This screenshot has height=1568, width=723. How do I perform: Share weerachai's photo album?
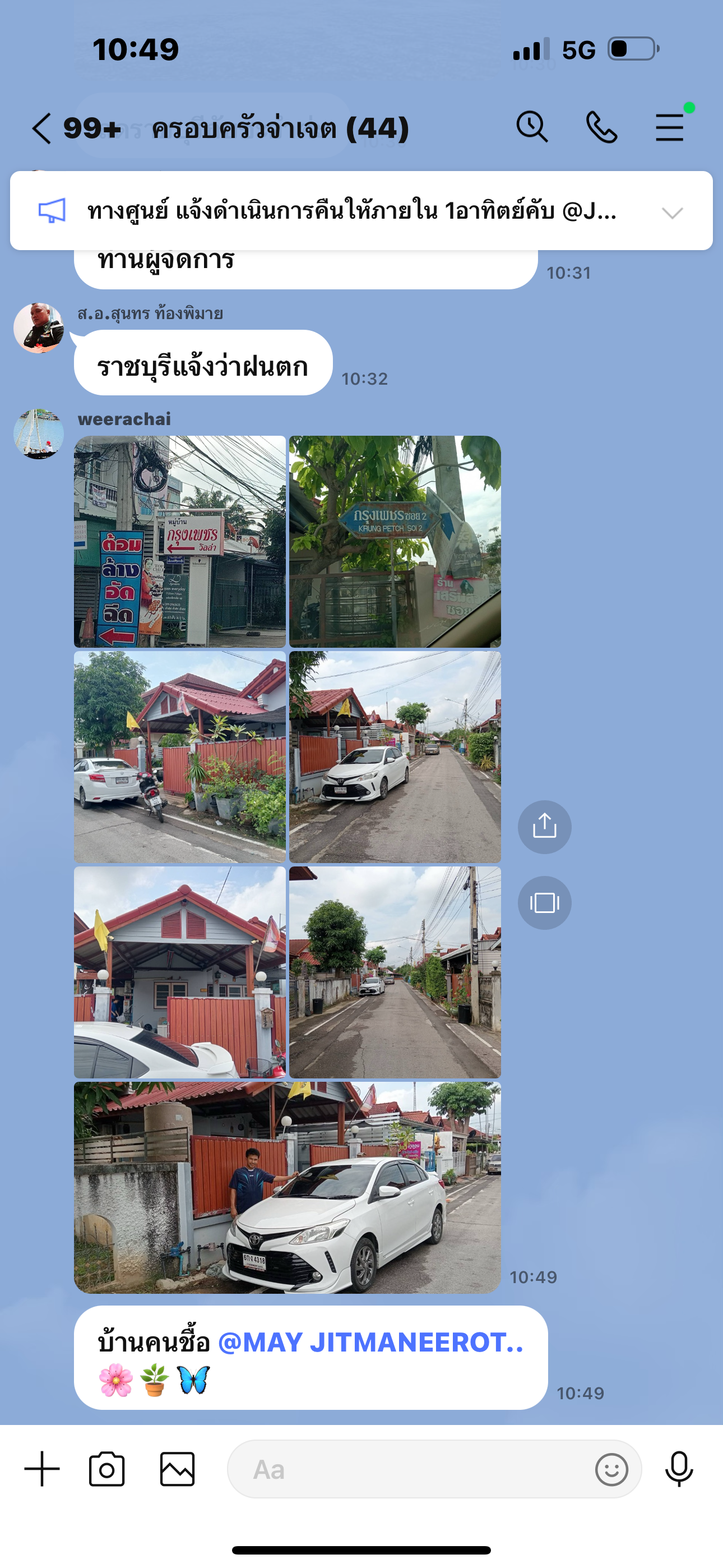pos(544,827)
